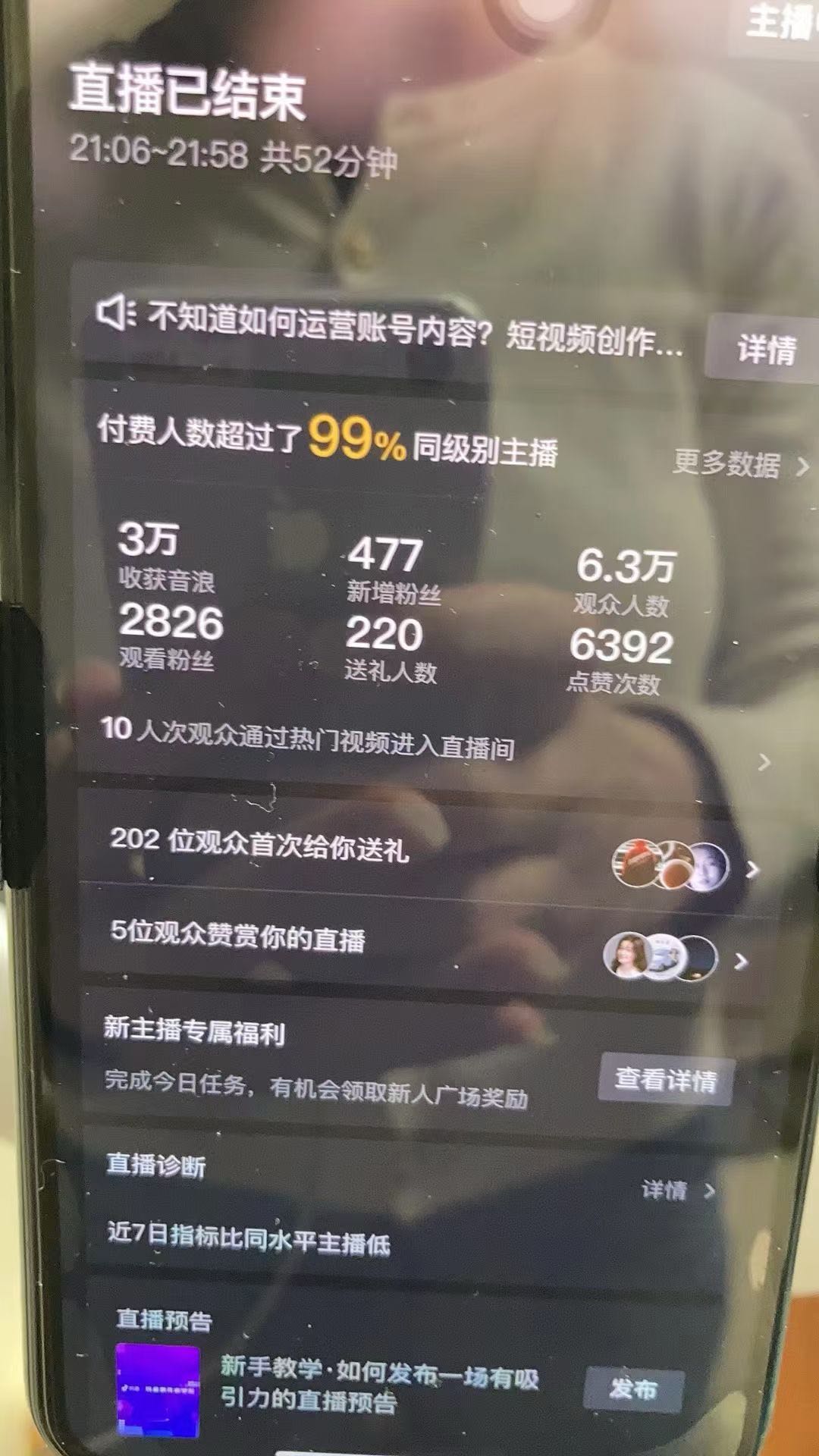Tap 查看详情 for the new streamer benefits
The width and height of the screenshot is (819, 1456).
[x=665, y=1079]
